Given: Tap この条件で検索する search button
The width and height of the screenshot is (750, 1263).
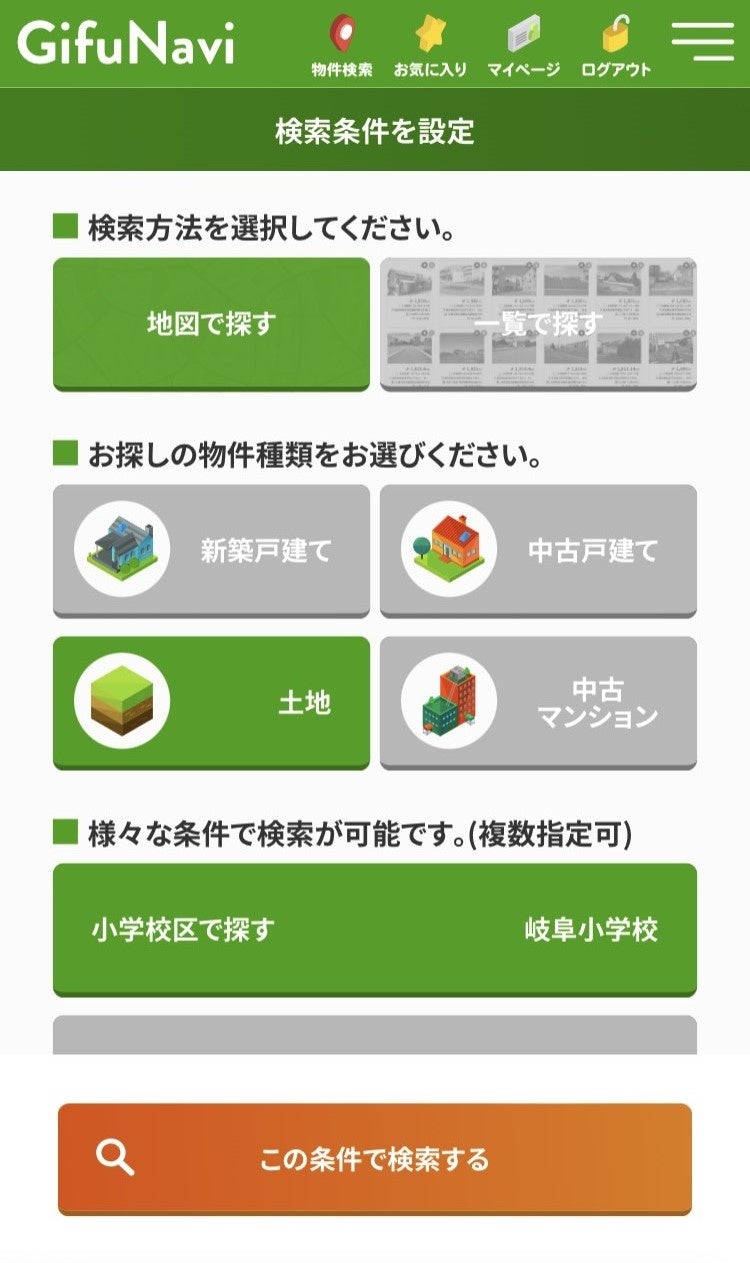Looking at the screenshot, I should [x=374, y=1159].
